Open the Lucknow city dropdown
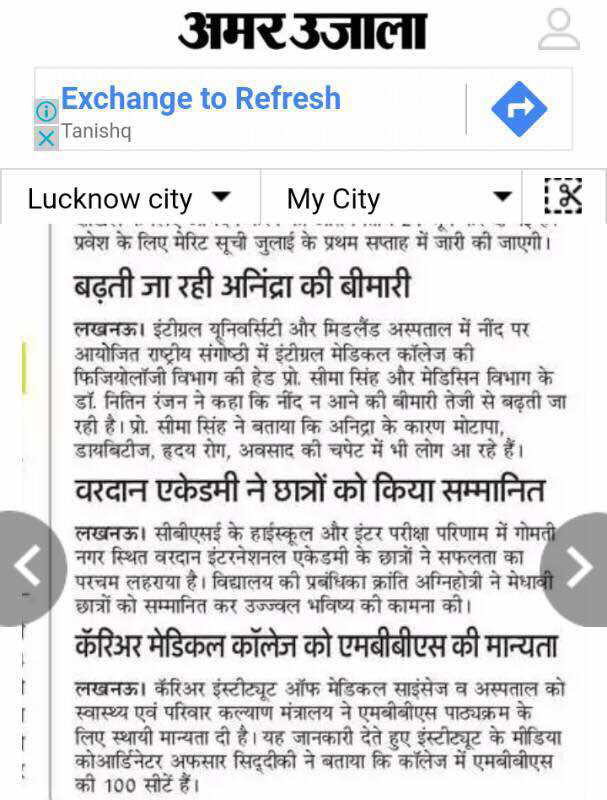The height and width of the screenshot is (800, 607). tap(130, 198)
